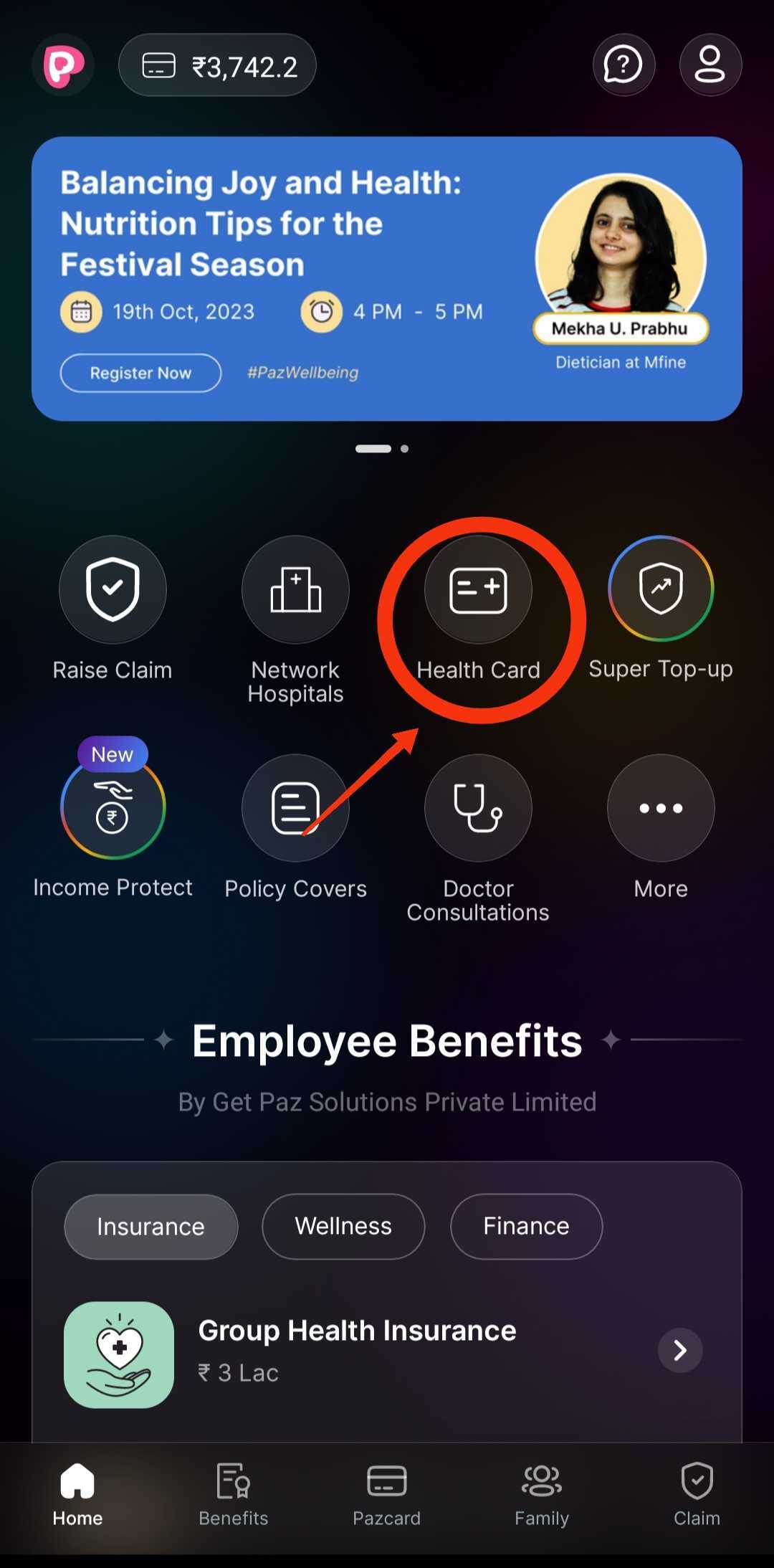Open Income Protect
Image resolution: width=774 pixels, height=1568 pixels.
113,808
